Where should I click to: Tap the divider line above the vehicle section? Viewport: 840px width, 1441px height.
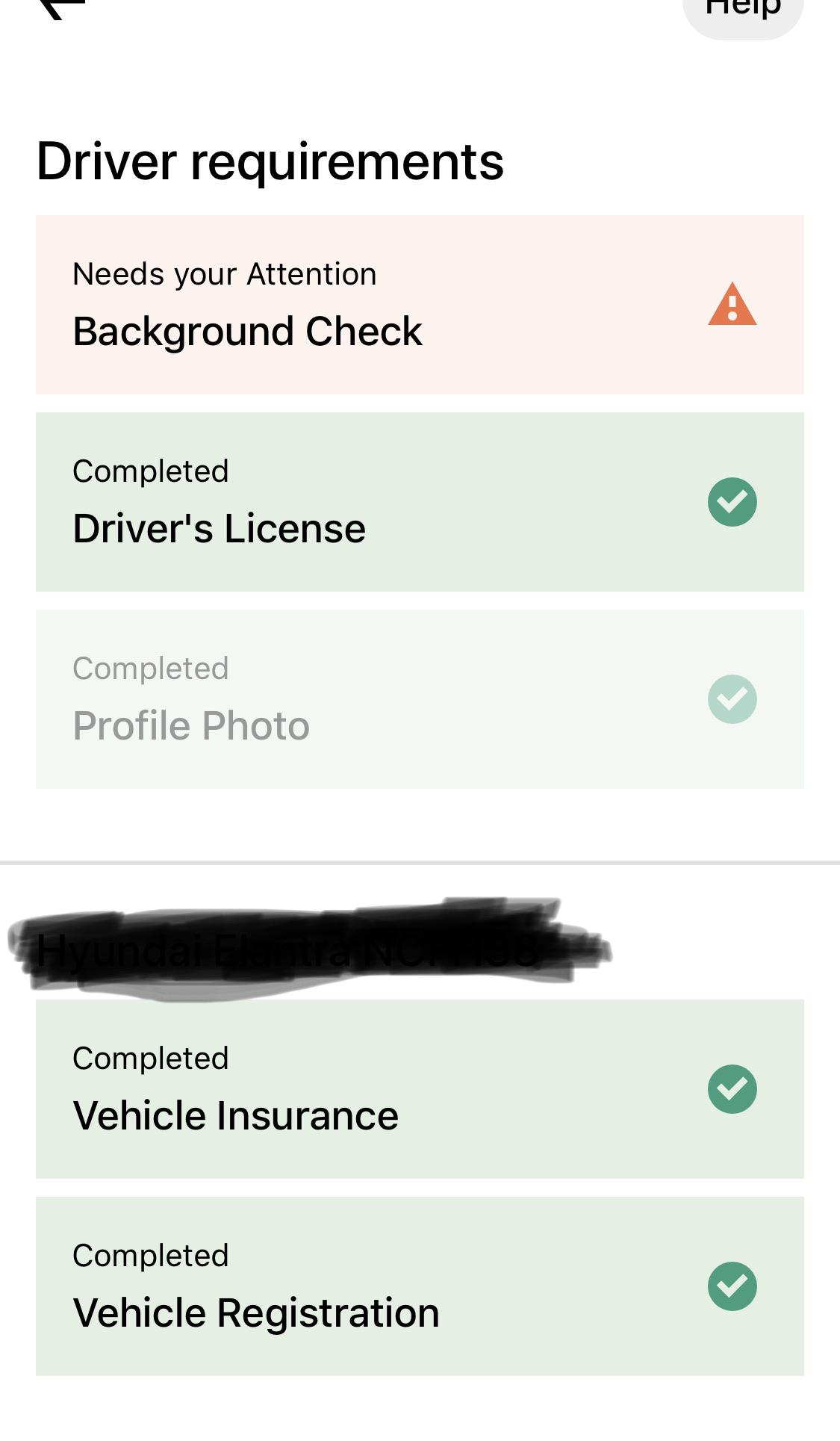(420, 863)
